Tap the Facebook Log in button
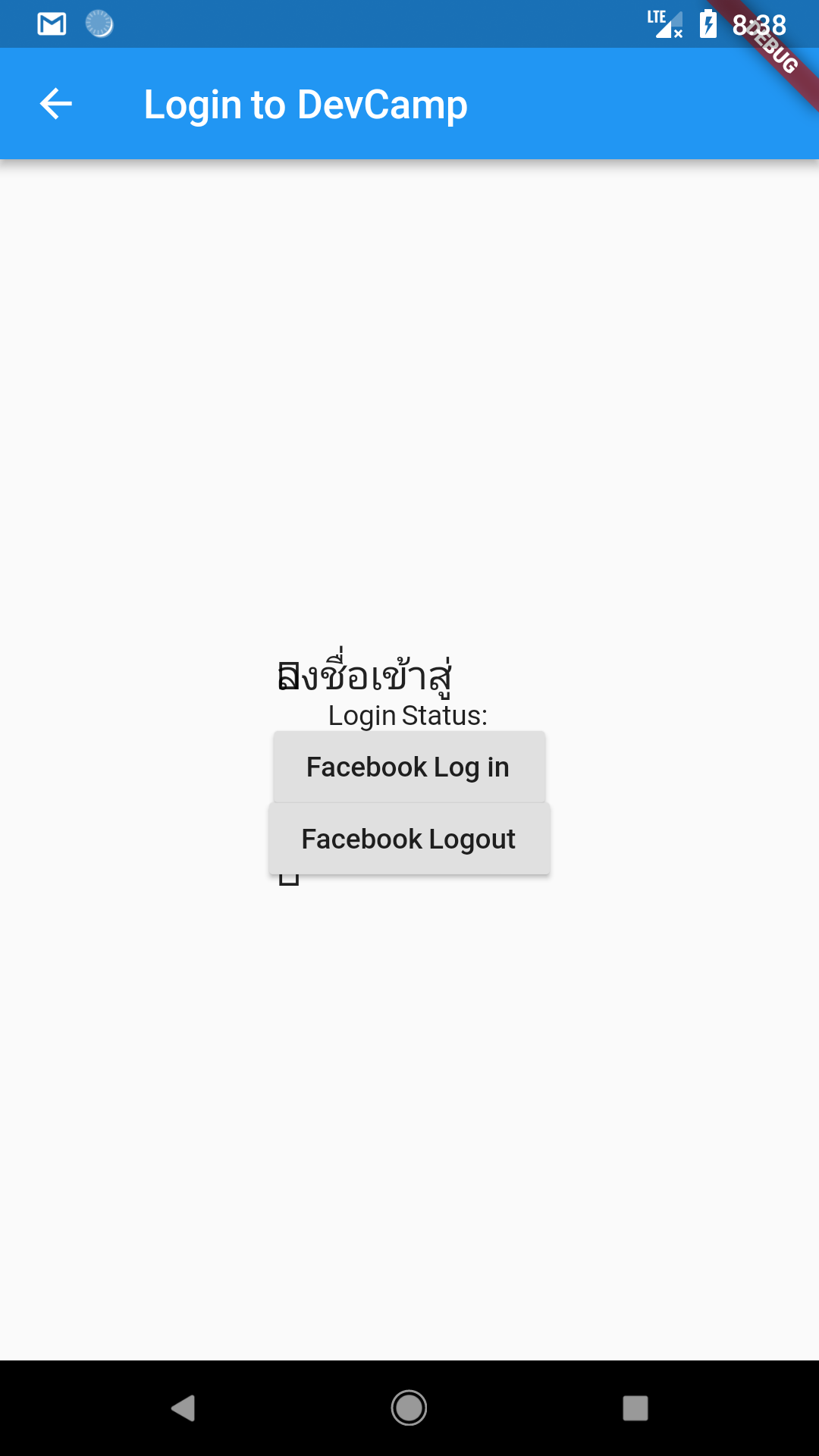Viewport: 819px width, 1456px height. pyautogui.click(x=409, y=767)
